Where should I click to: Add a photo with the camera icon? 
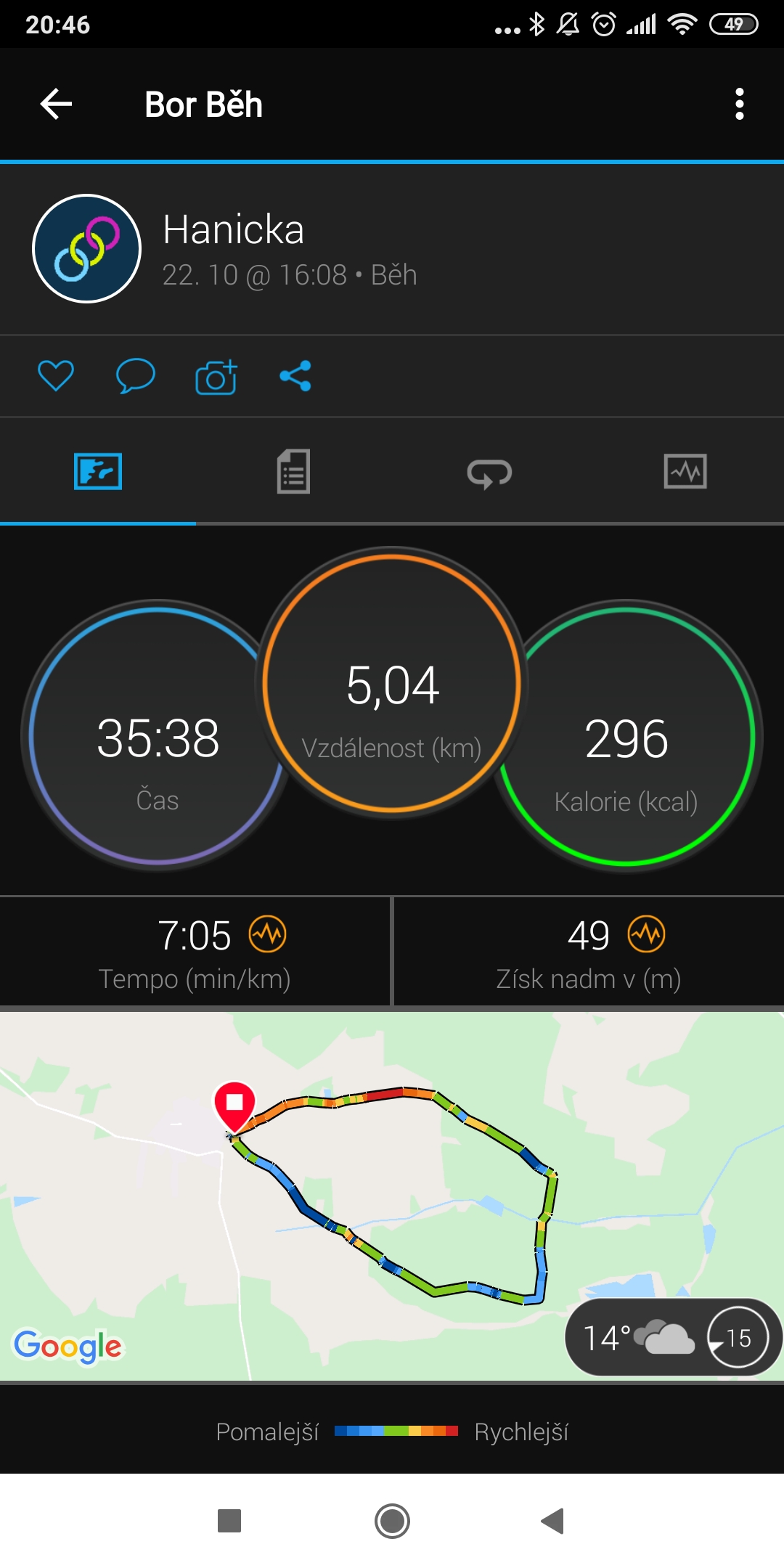(x=216, y=376)
